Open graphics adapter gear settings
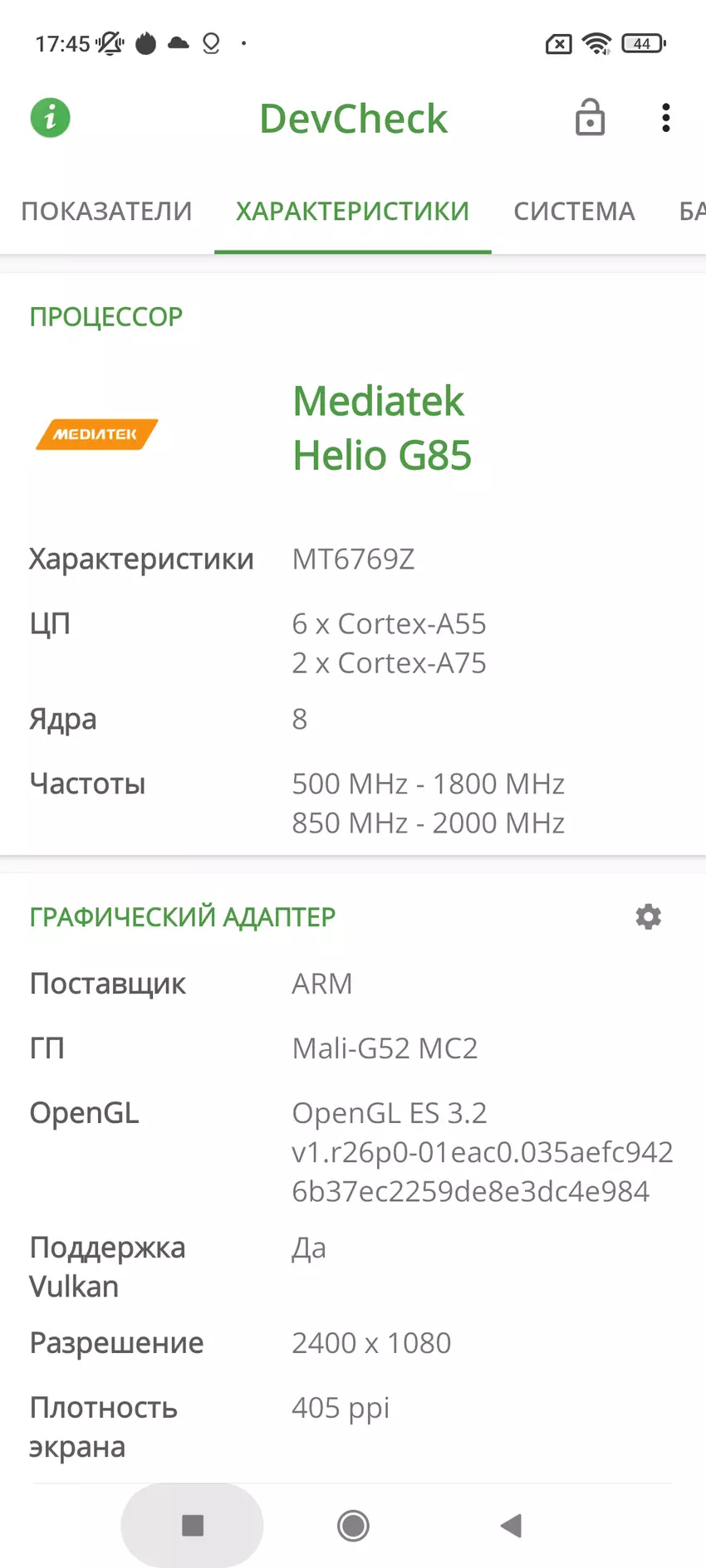 coord(648,916)
